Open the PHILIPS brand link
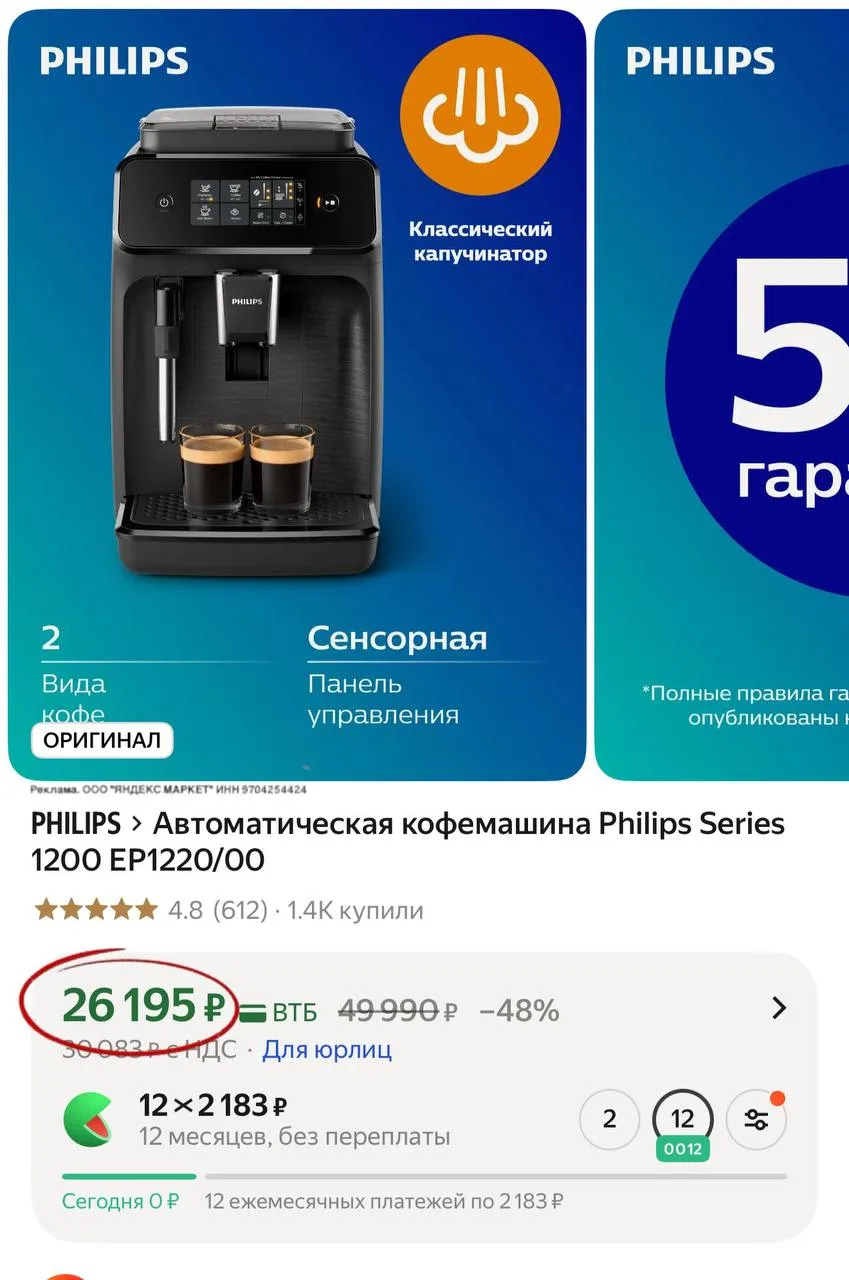849x1280 pixels. click(76, 824)
